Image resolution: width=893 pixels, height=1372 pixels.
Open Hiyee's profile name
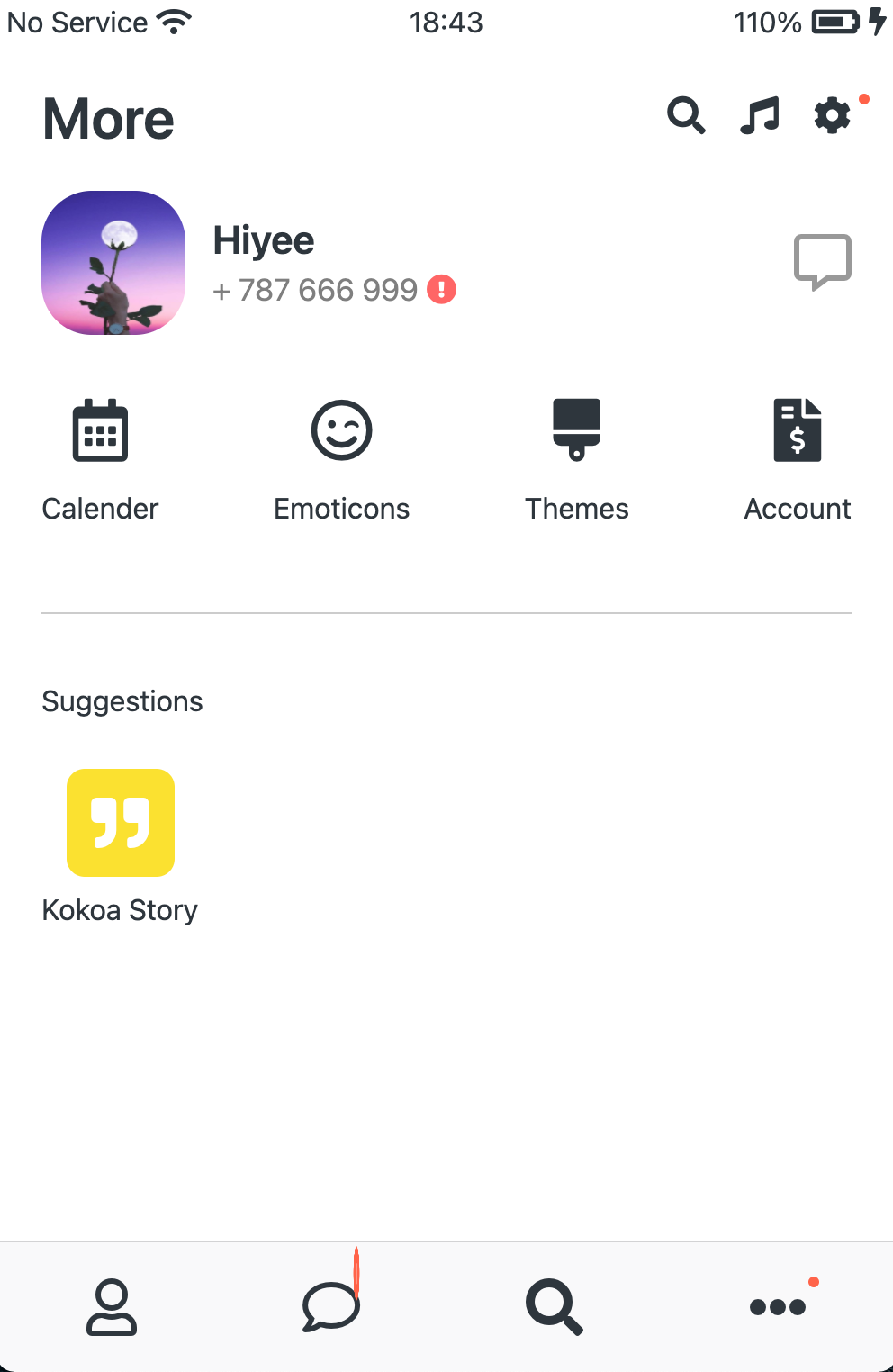[x=263, y=239]
